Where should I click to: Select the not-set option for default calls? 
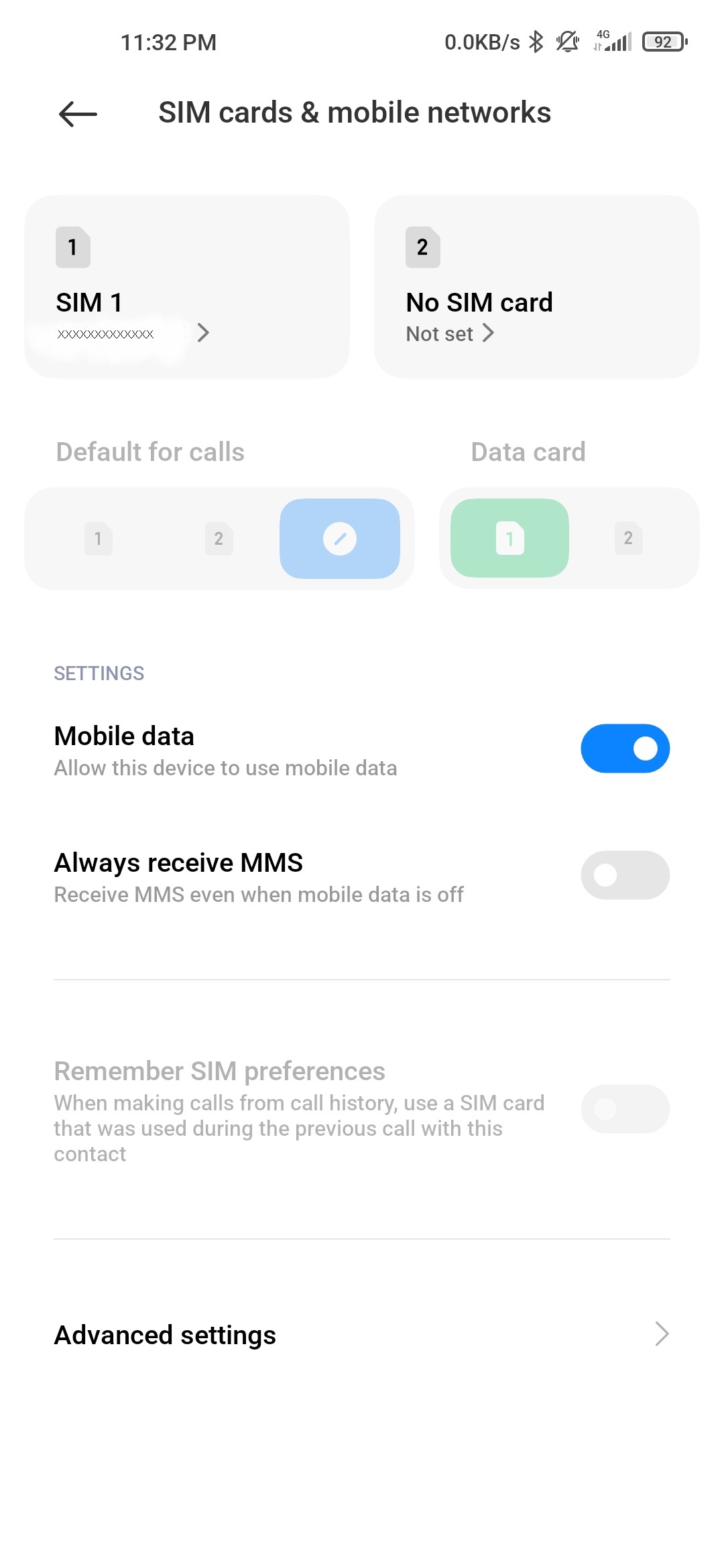tap(340, 539)
